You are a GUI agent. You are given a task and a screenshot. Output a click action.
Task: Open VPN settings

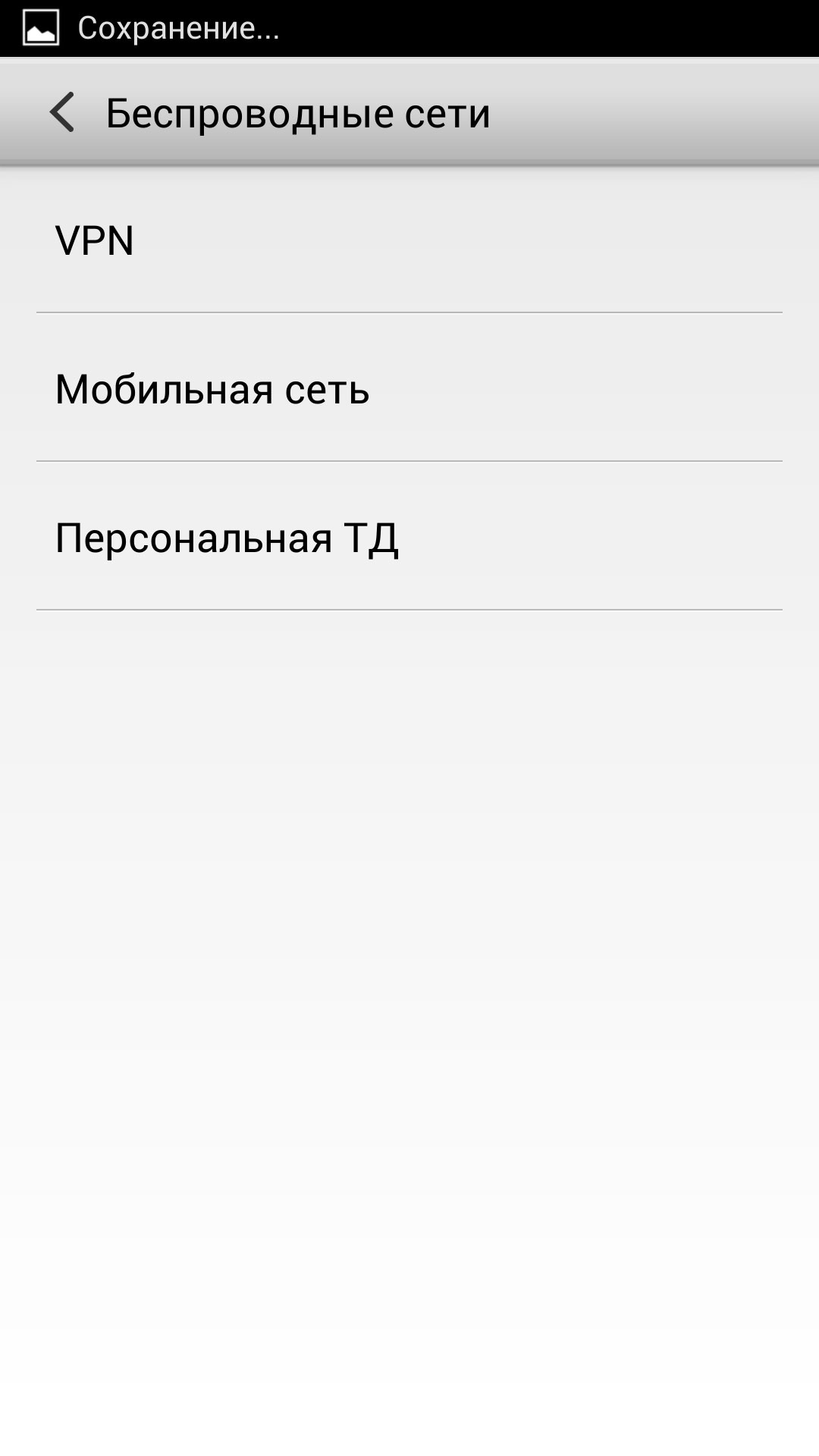tap(409, 240)
